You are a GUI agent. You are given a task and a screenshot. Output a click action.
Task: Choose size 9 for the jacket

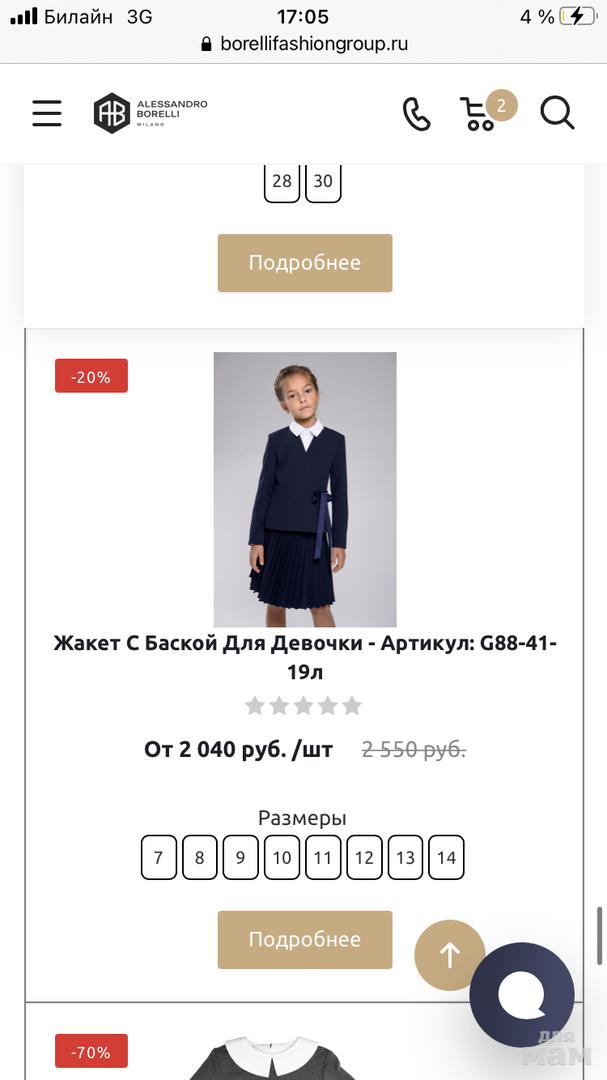point(240,858)
